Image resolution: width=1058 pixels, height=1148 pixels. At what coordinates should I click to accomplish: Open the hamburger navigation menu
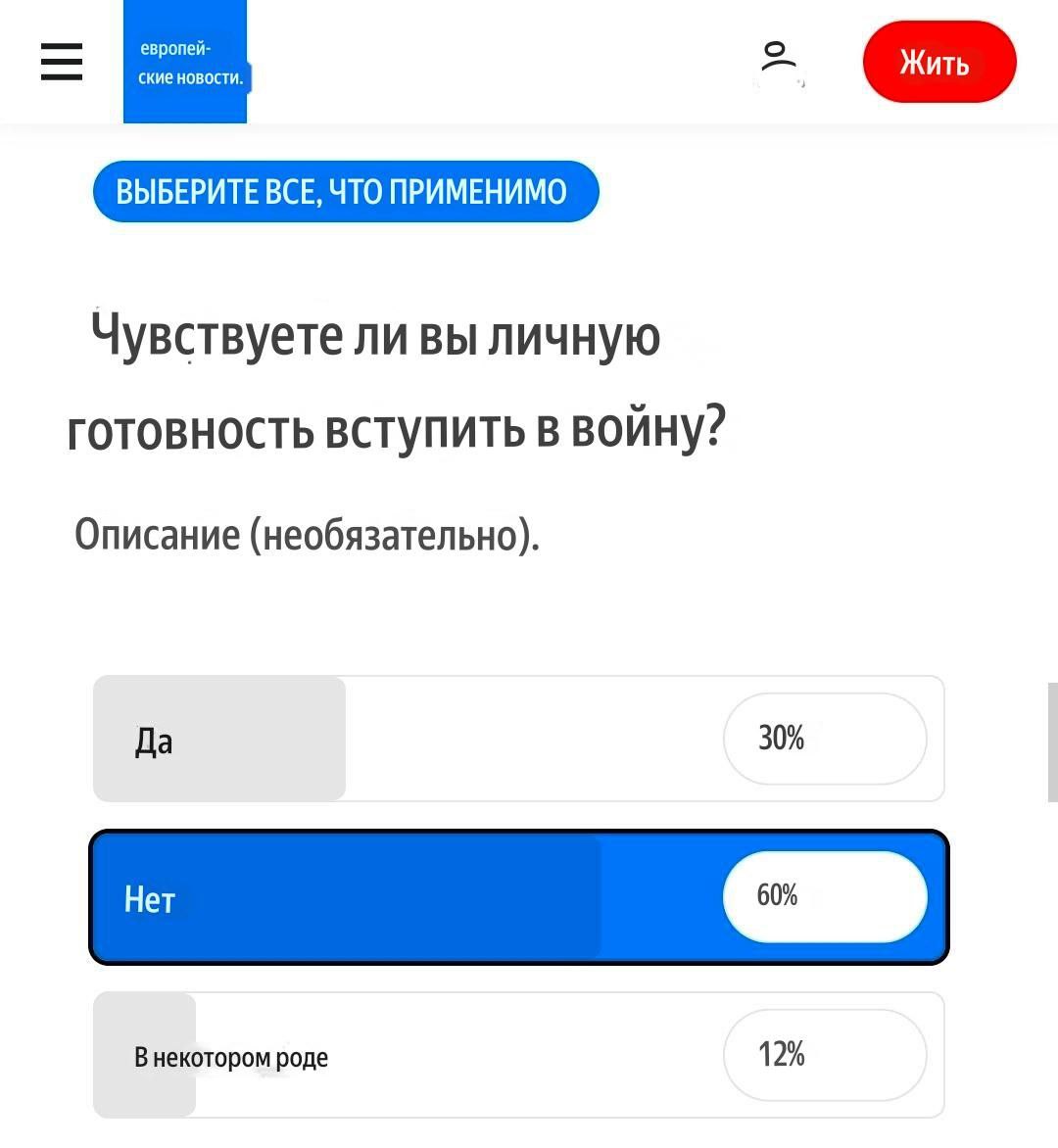pyautogui.click(x=61, y=62)
